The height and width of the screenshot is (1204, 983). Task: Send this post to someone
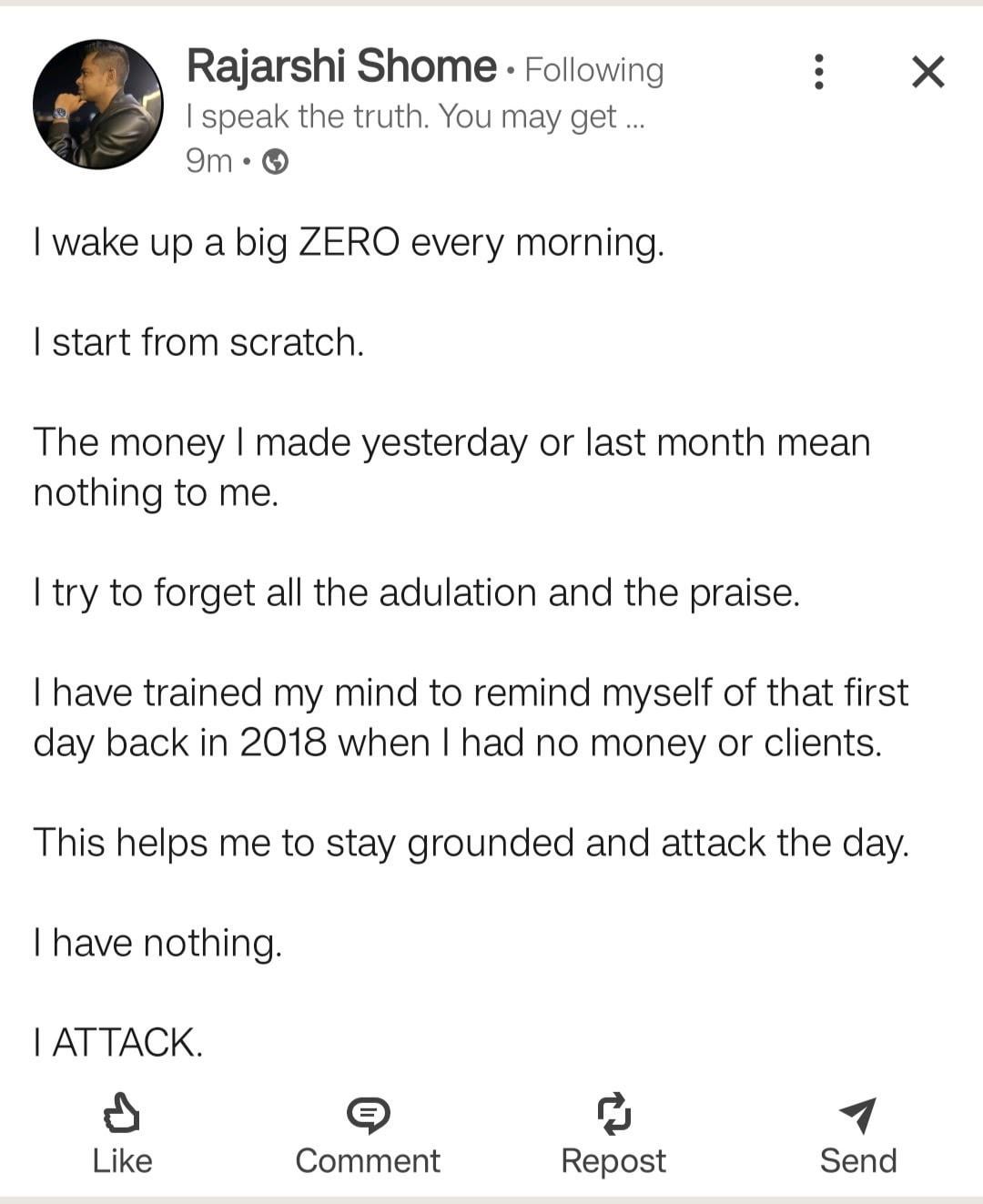tap(857, 1133)
